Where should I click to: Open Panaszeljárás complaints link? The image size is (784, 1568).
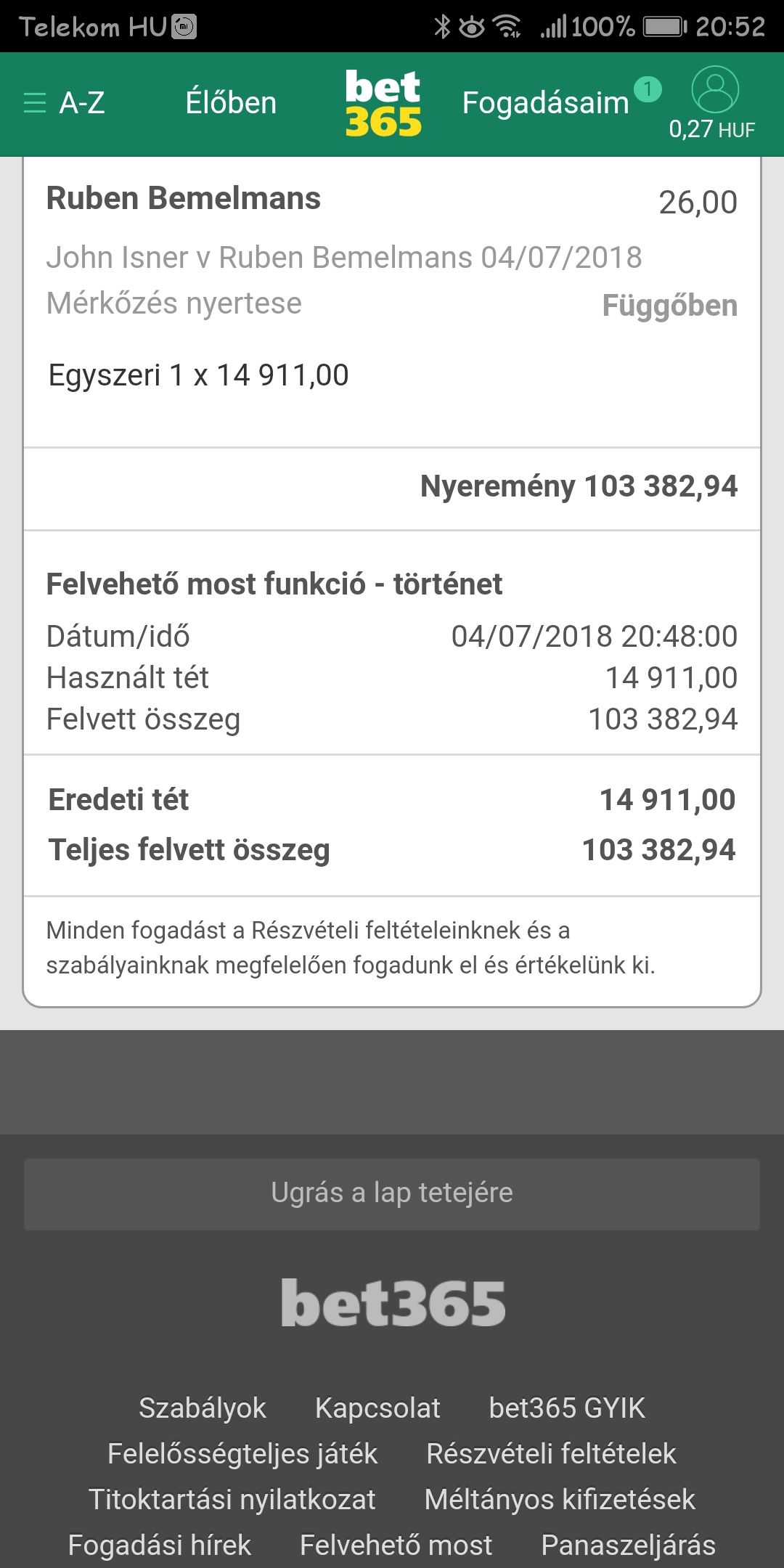point(629,1545)
